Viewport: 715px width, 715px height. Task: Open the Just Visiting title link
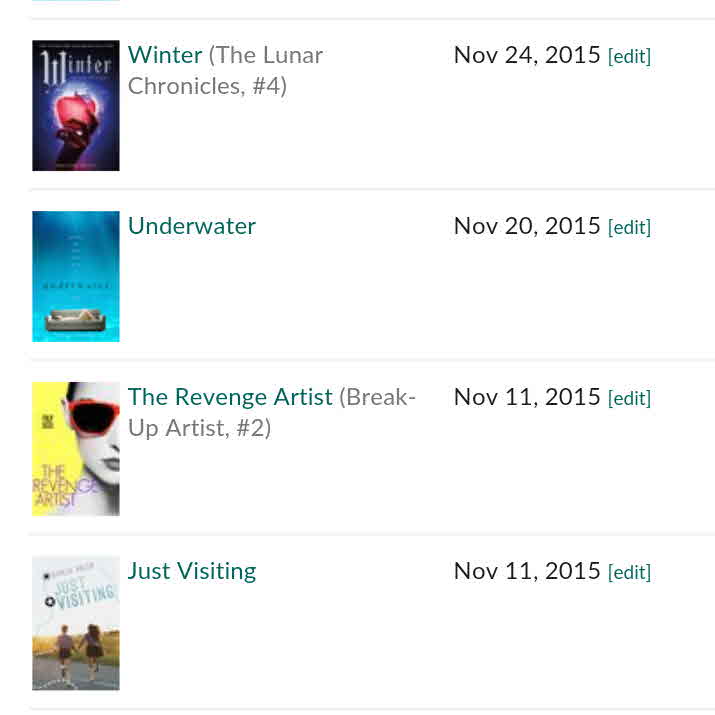point(192,571)
